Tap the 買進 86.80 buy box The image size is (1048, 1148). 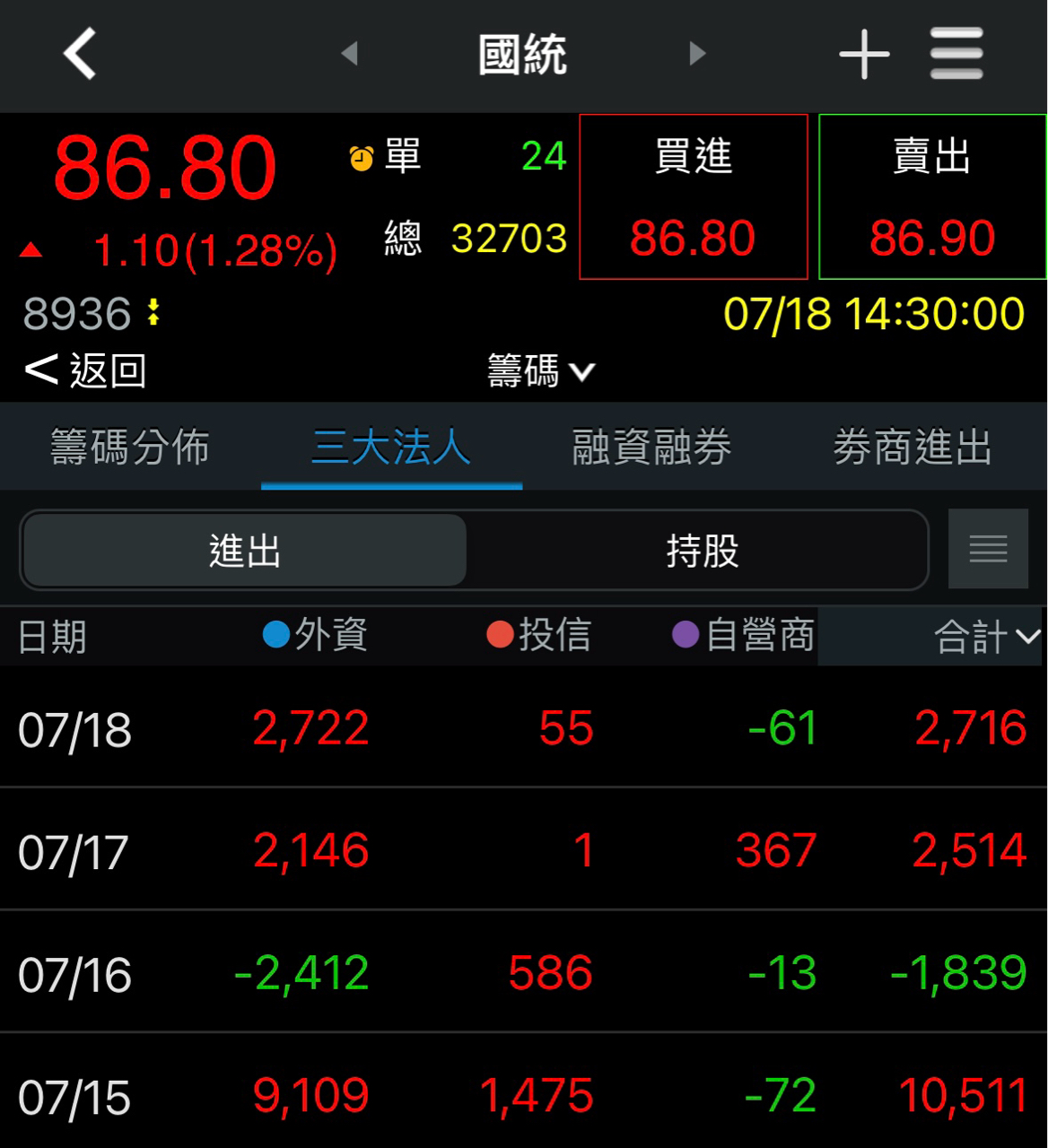click(694, 197)
